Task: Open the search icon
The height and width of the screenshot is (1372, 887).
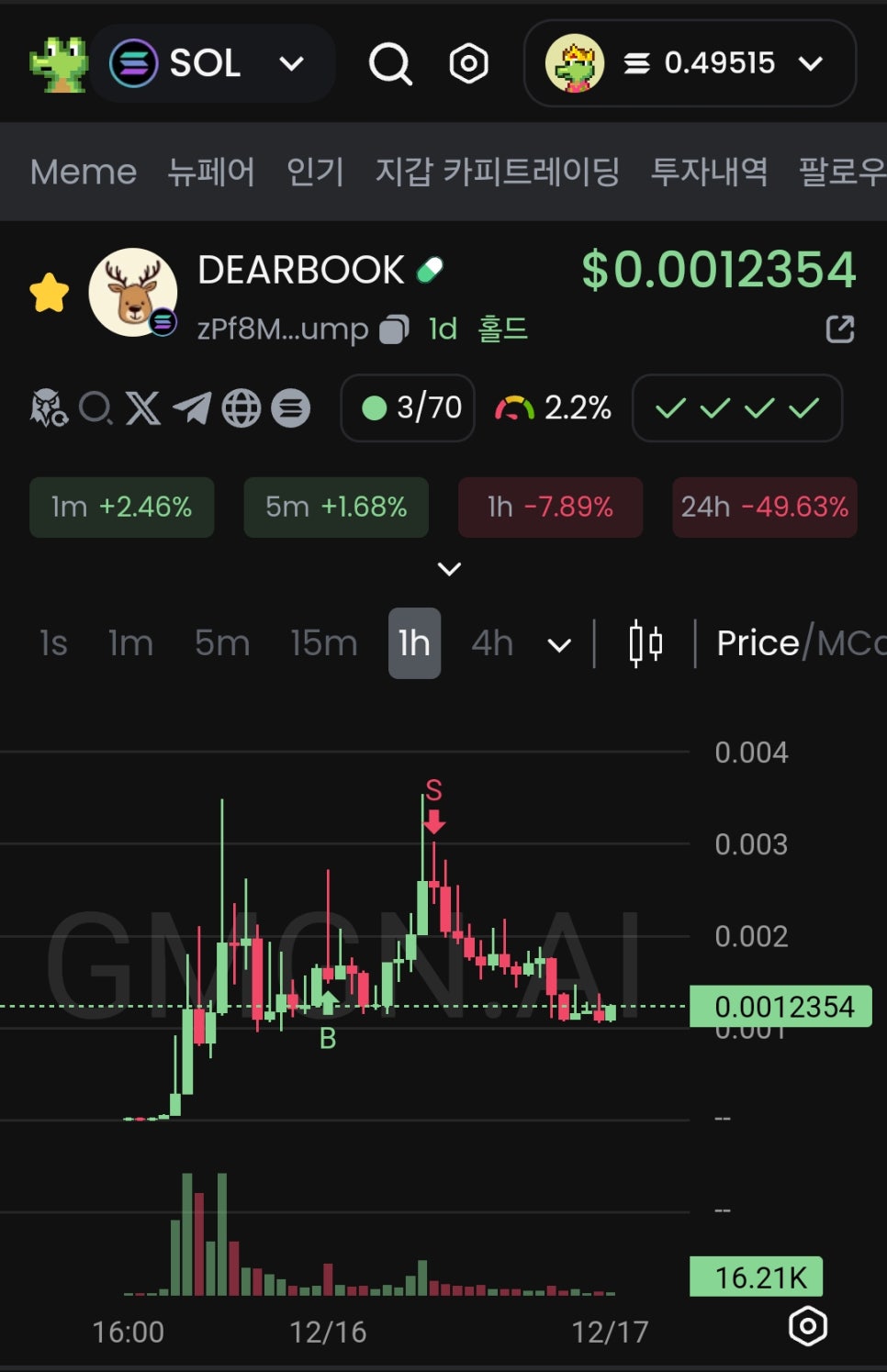Action: (390, 63)
